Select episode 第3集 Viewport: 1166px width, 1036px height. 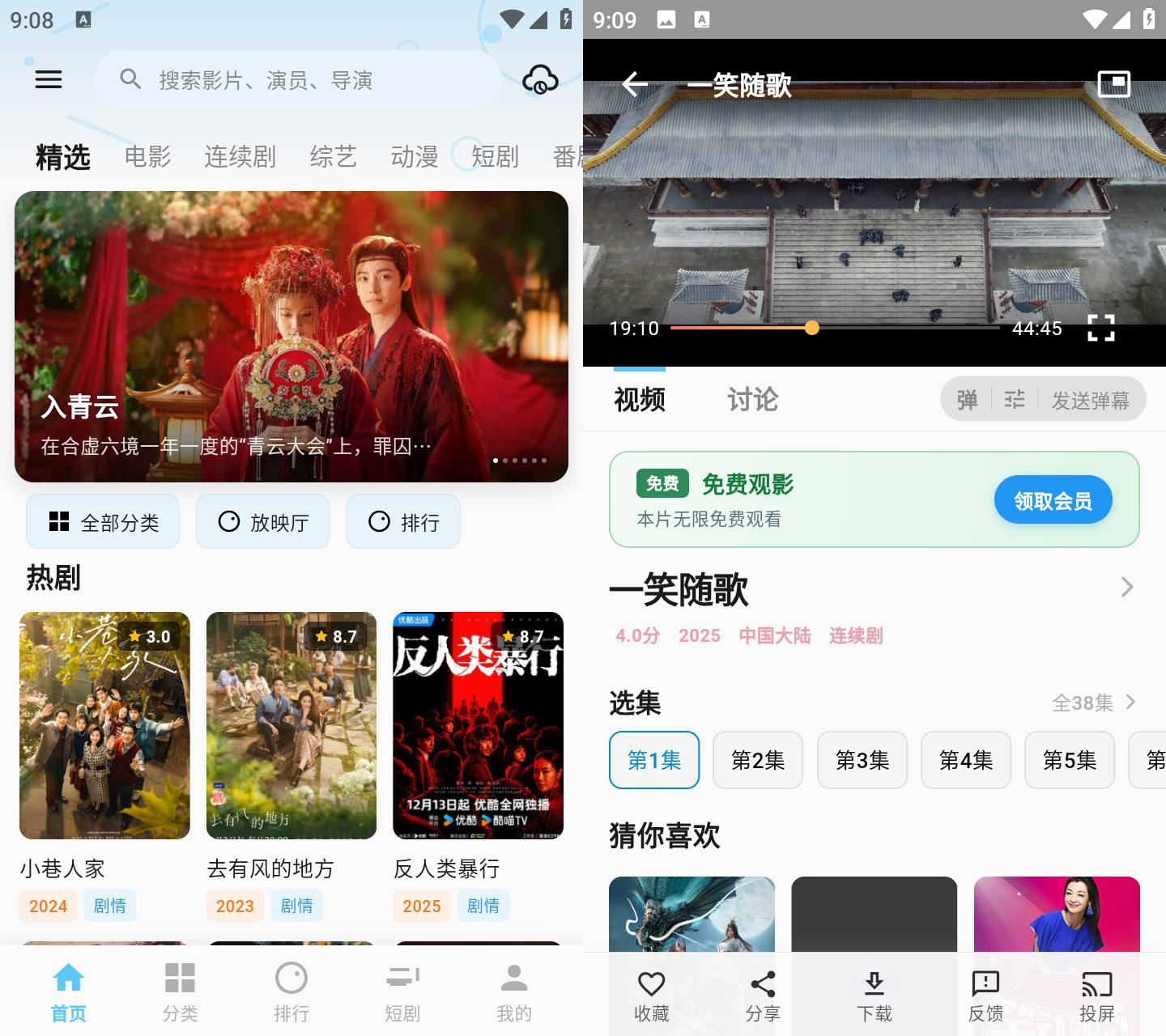click(x=862, y=760)
